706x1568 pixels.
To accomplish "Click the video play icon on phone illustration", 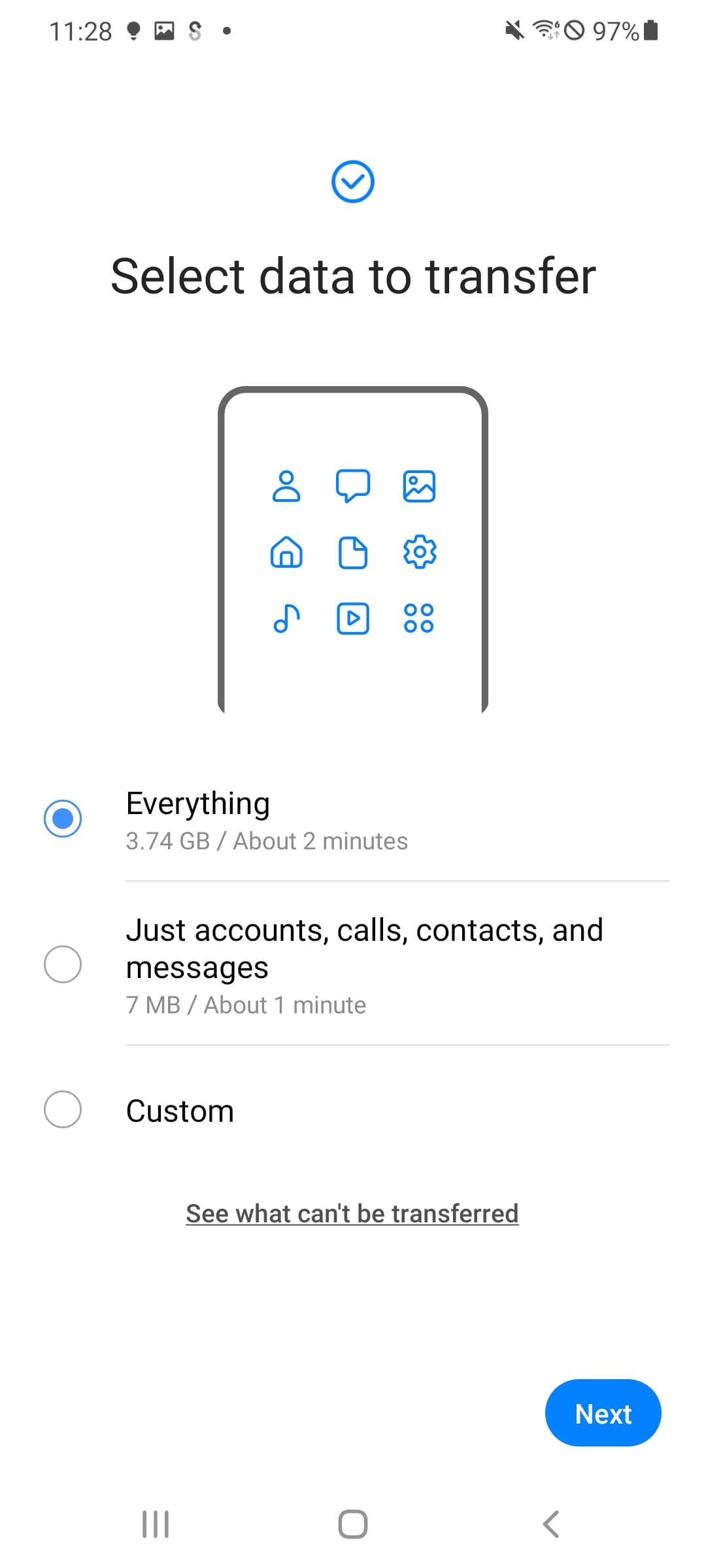I will point(352,618).
